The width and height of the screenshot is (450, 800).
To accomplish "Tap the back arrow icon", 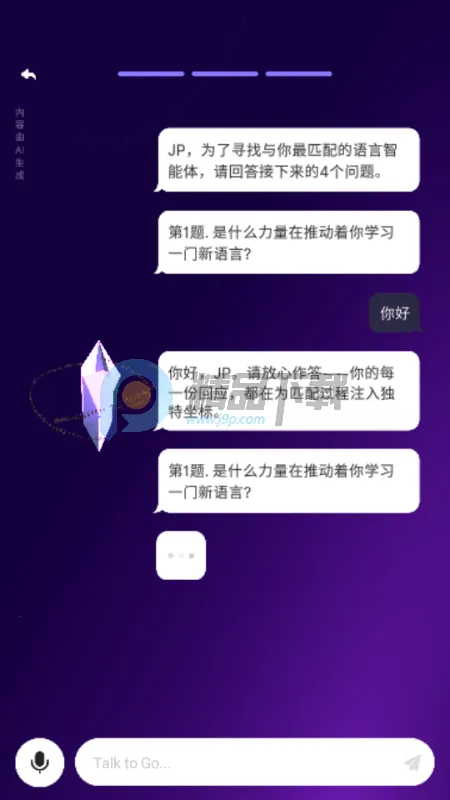I will coord(29,74).
